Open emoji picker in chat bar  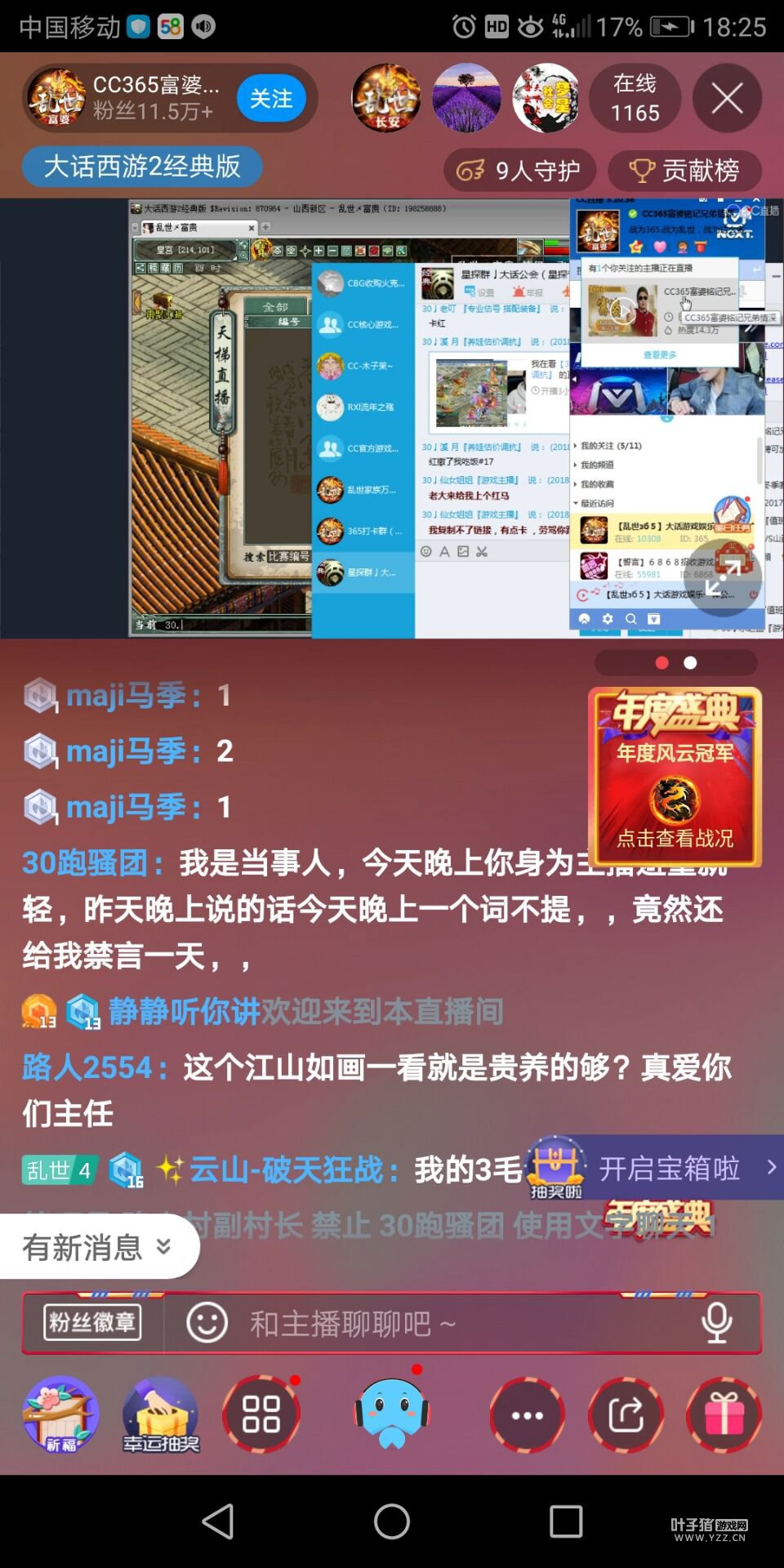click(x=207, y=1322)
